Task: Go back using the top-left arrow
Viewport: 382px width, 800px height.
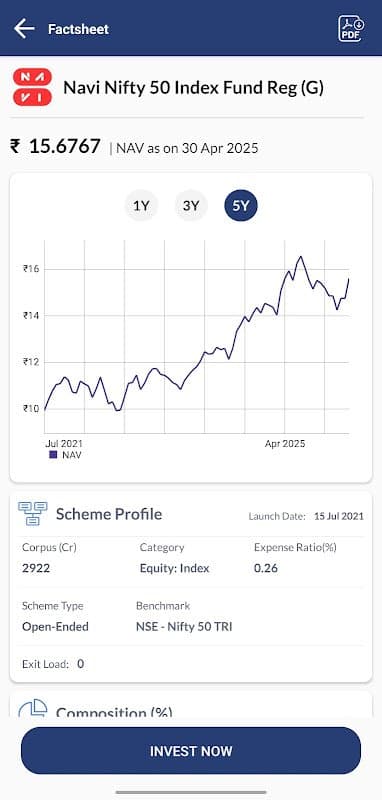Action: pyautogui.click(x=23, y=29)
